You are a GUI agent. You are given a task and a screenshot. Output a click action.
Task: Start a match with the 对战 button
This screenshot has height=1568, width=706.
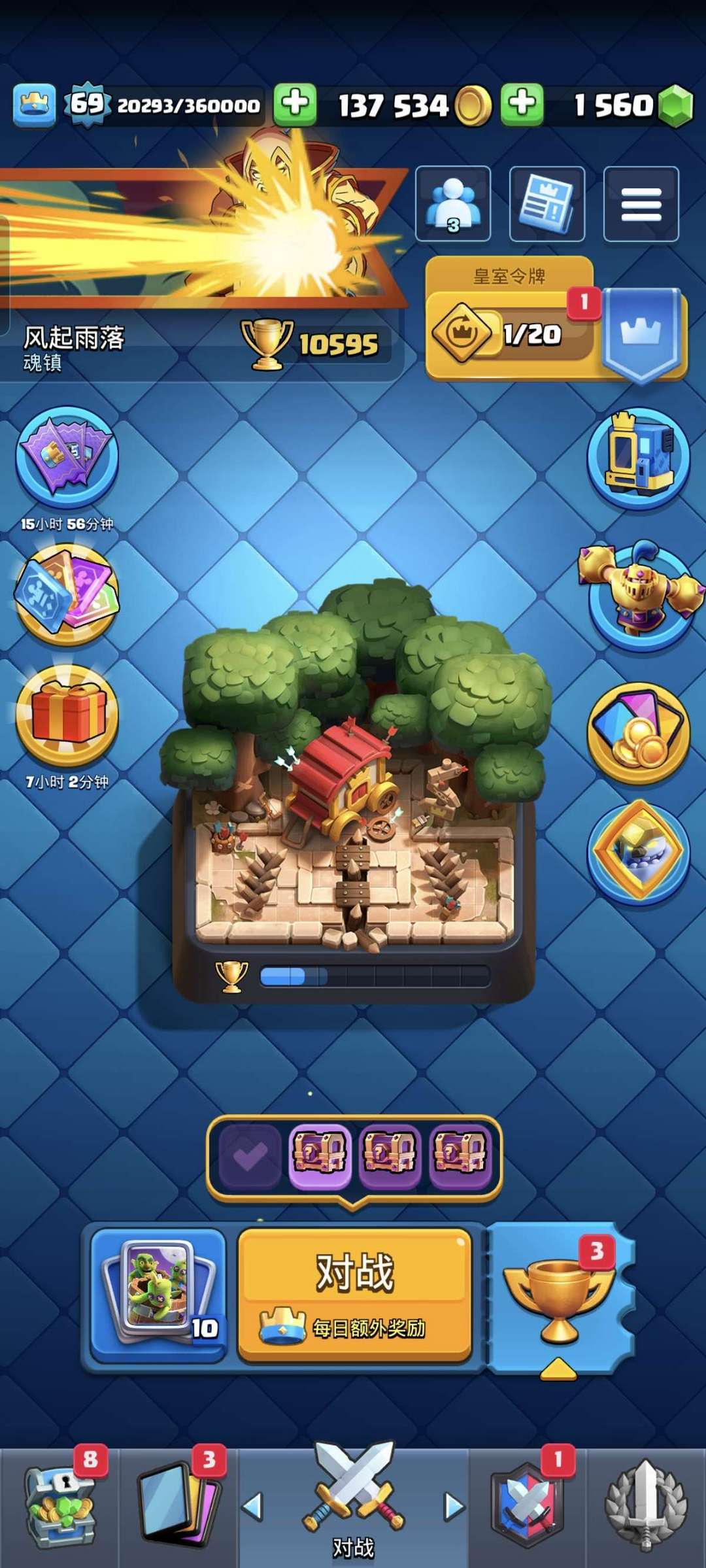pos(354,1295)
